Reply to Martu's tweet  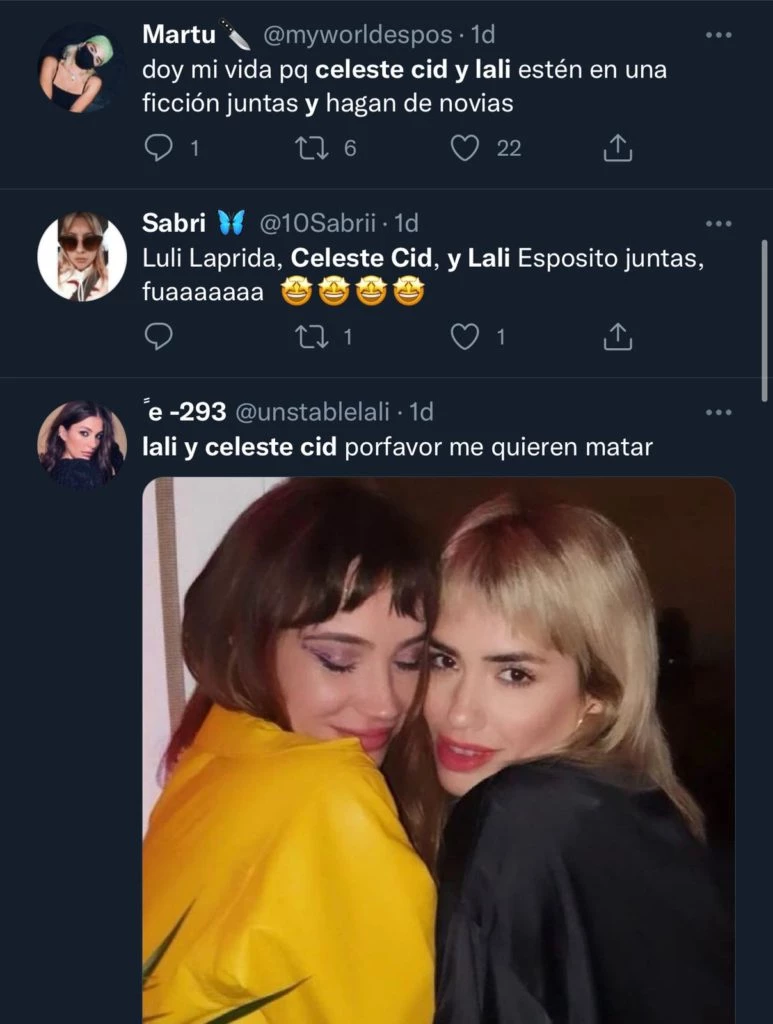(x=159, y=149)
